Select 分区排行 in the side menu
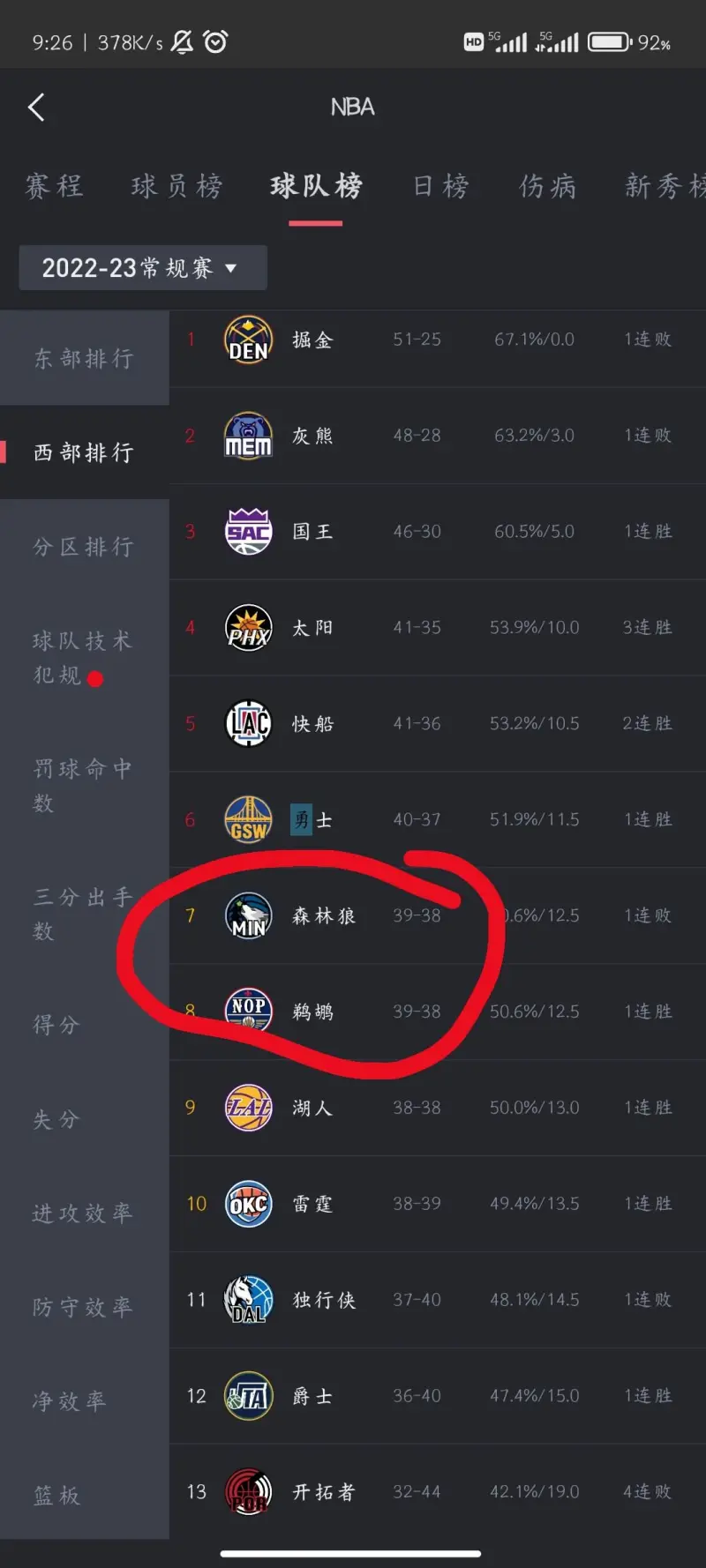 pyautogui.click(x=84, y=547)
